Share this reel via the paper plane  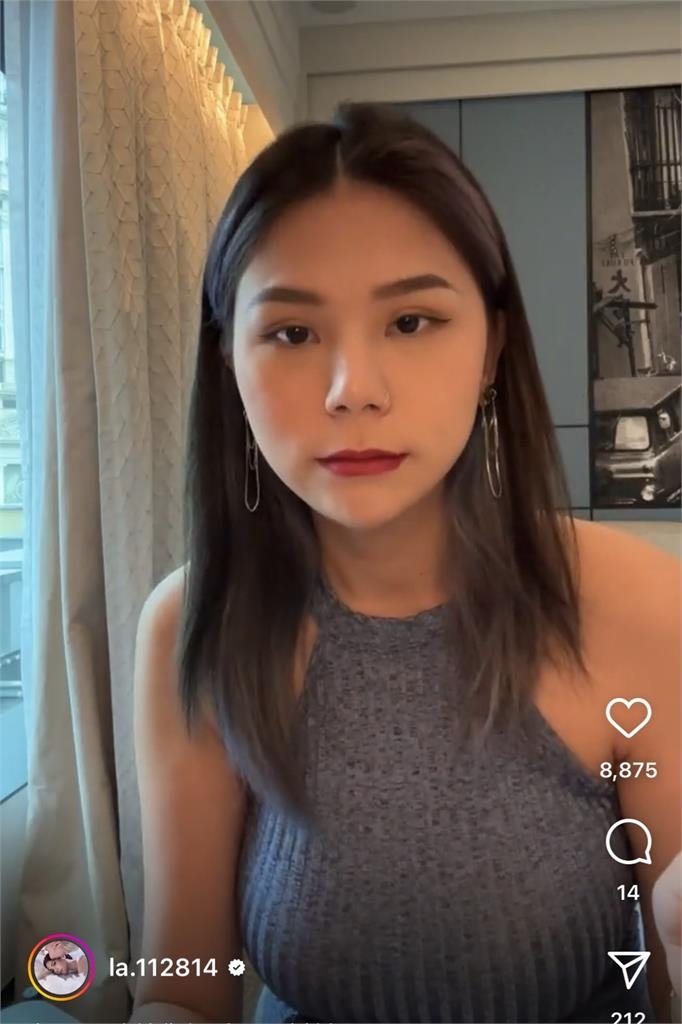tap(628, 968)
